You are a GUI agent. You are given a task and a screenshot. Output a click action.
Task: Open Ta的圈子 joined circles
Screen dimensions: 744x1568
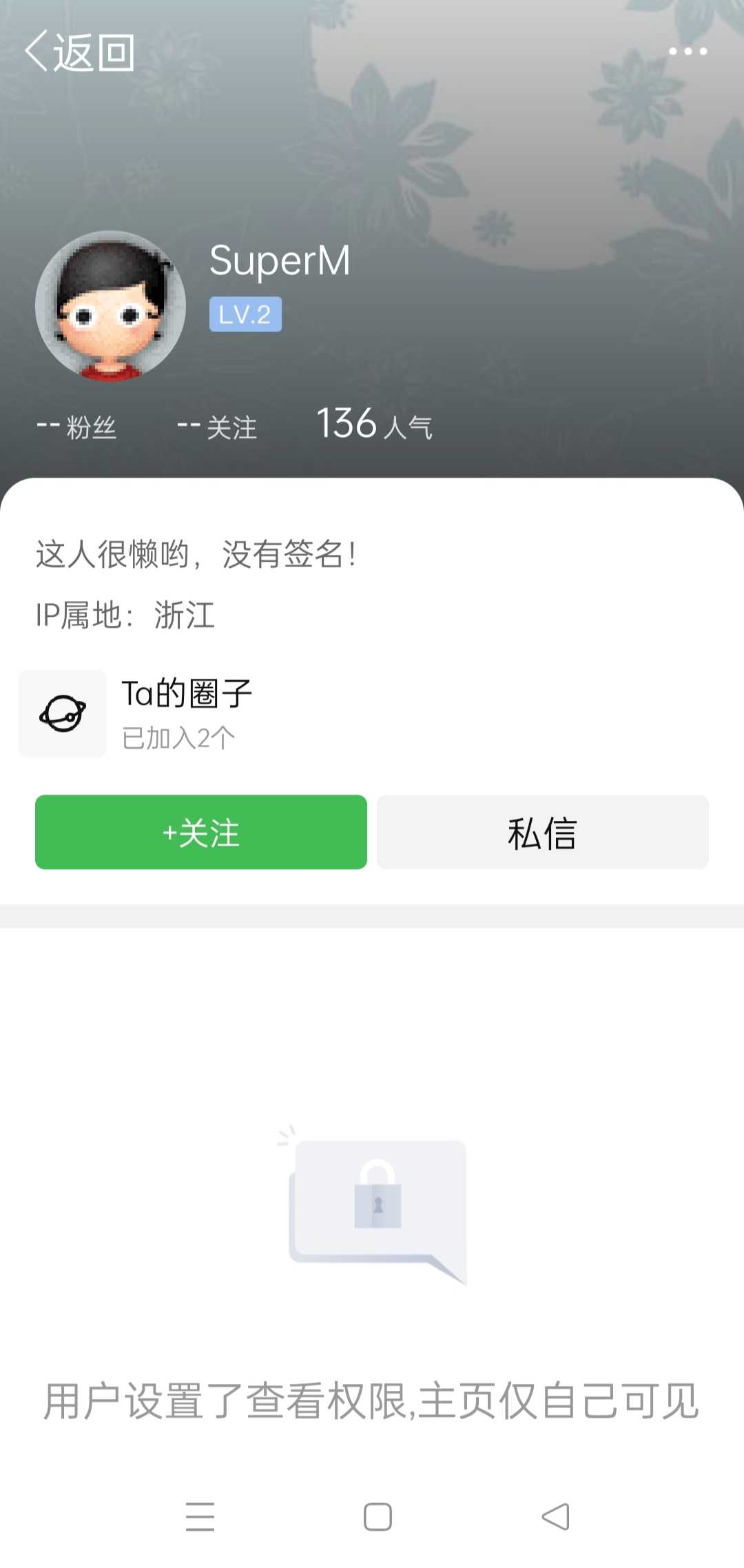136,714
